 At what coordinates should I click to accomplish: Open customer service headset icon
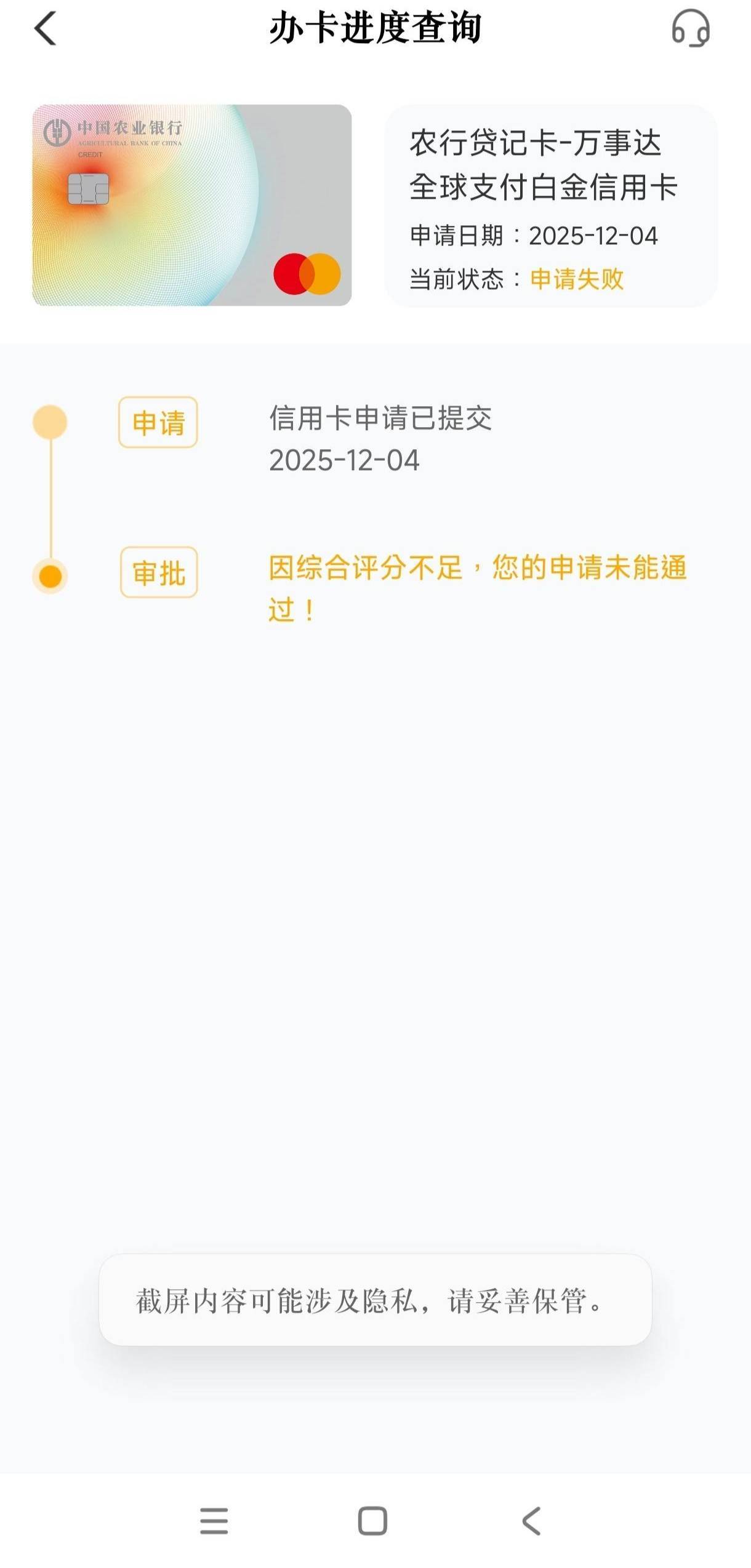click(x=690, y=28)
